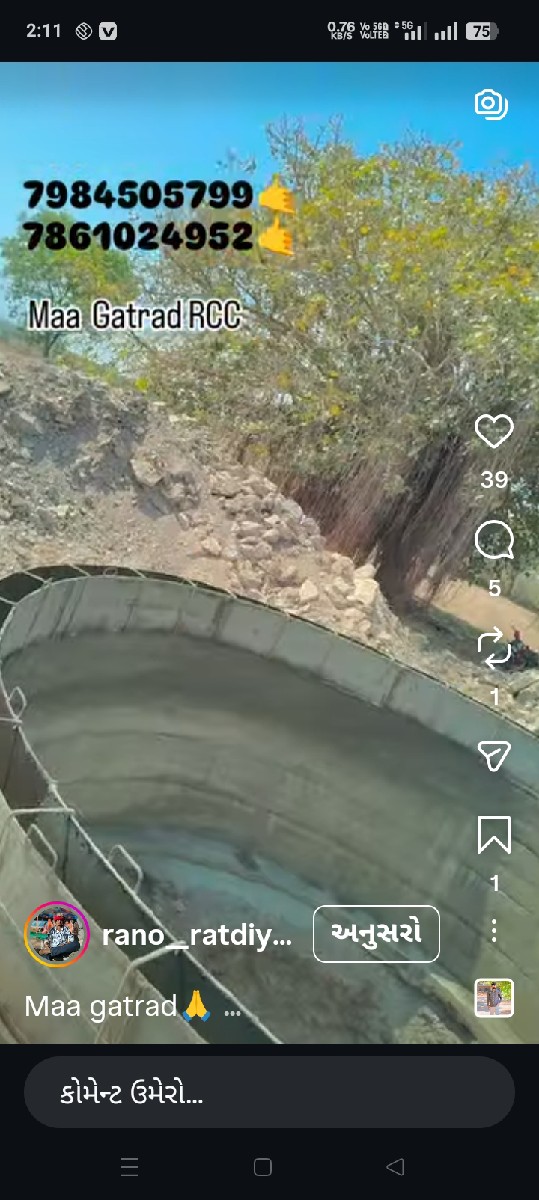Repost this reel using the arrows icon
The width and height of the screenshot is (539, 1200).
click(x=494, y=650)
